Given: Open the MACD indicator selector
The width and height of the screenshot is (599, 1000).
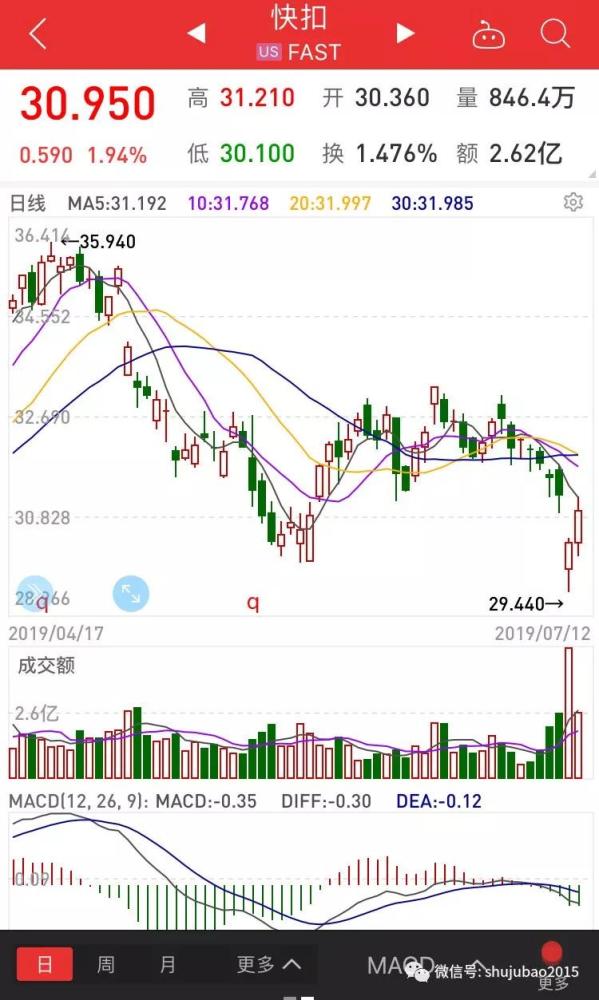Looking at the screenshot, I should point(426,965).
